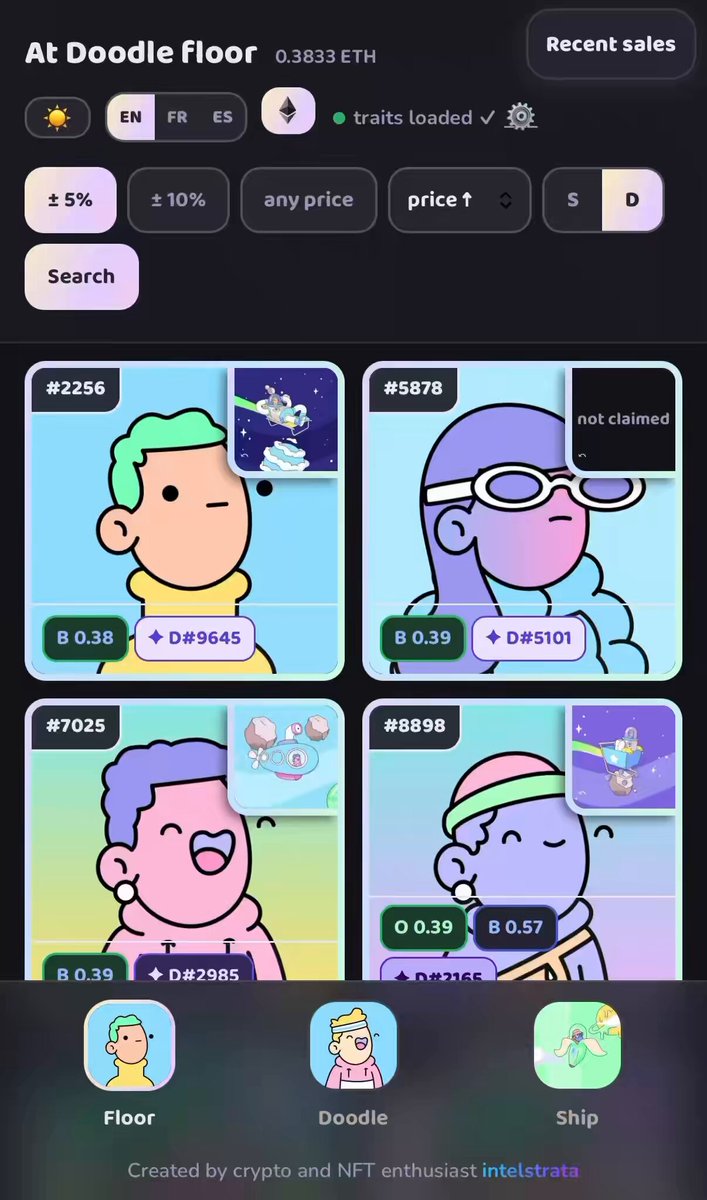This screenshot has width=707, height=1200.
Task: Tap the D#9645 badge
Action: click(x=194, y=638)
